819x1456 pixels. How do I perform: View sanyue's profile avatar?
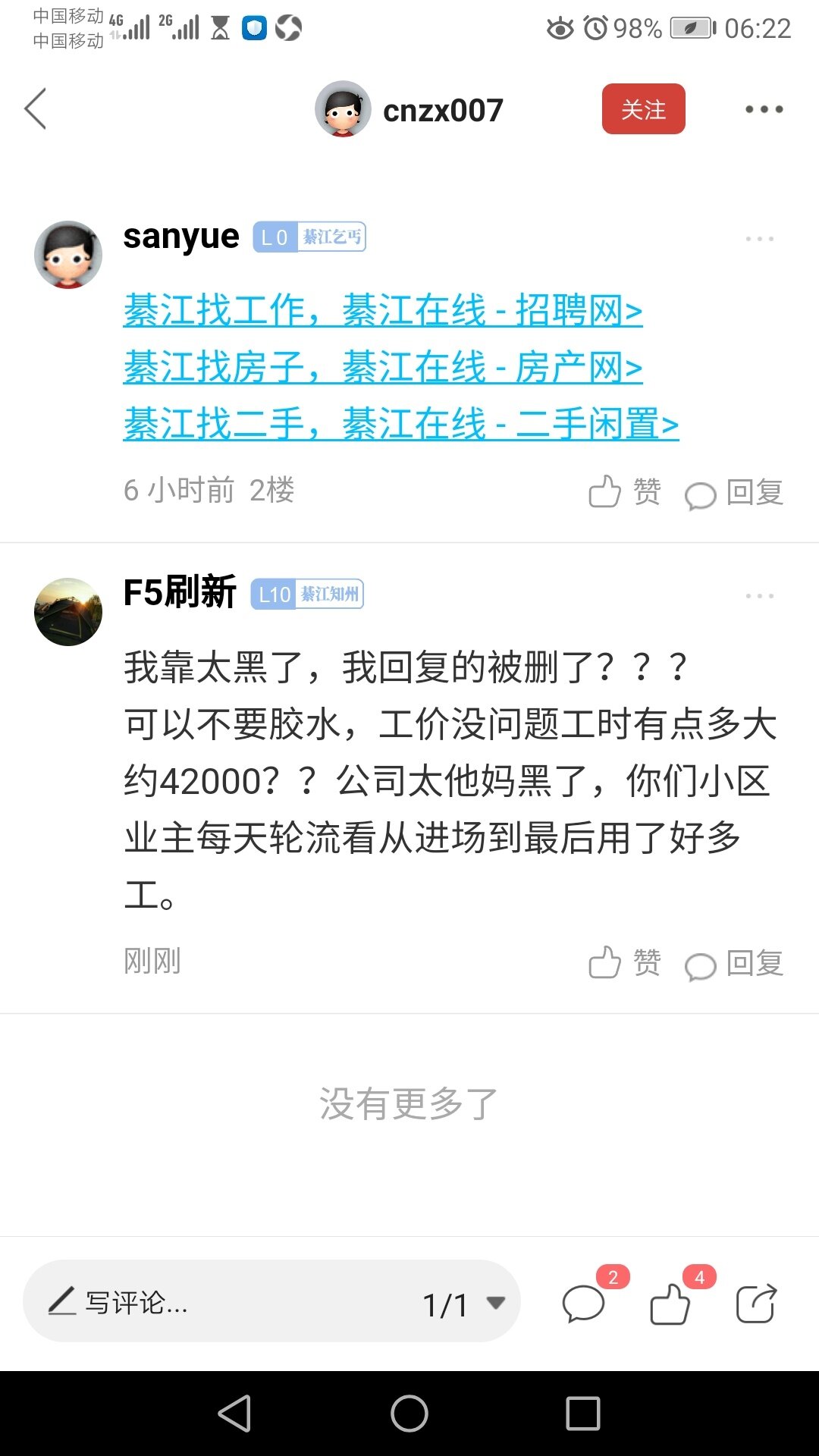(x=68, y=255)
